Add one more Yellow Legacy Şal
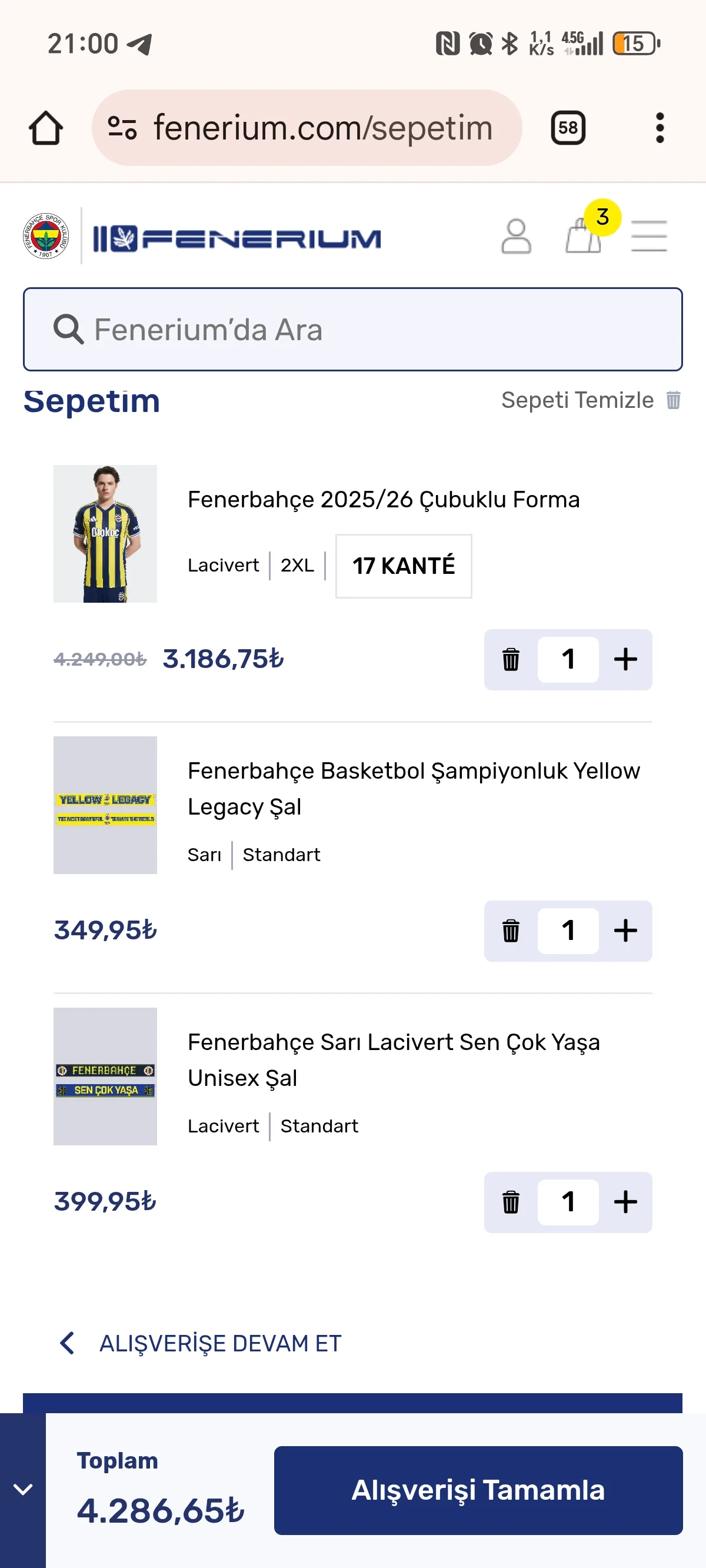 625,931
